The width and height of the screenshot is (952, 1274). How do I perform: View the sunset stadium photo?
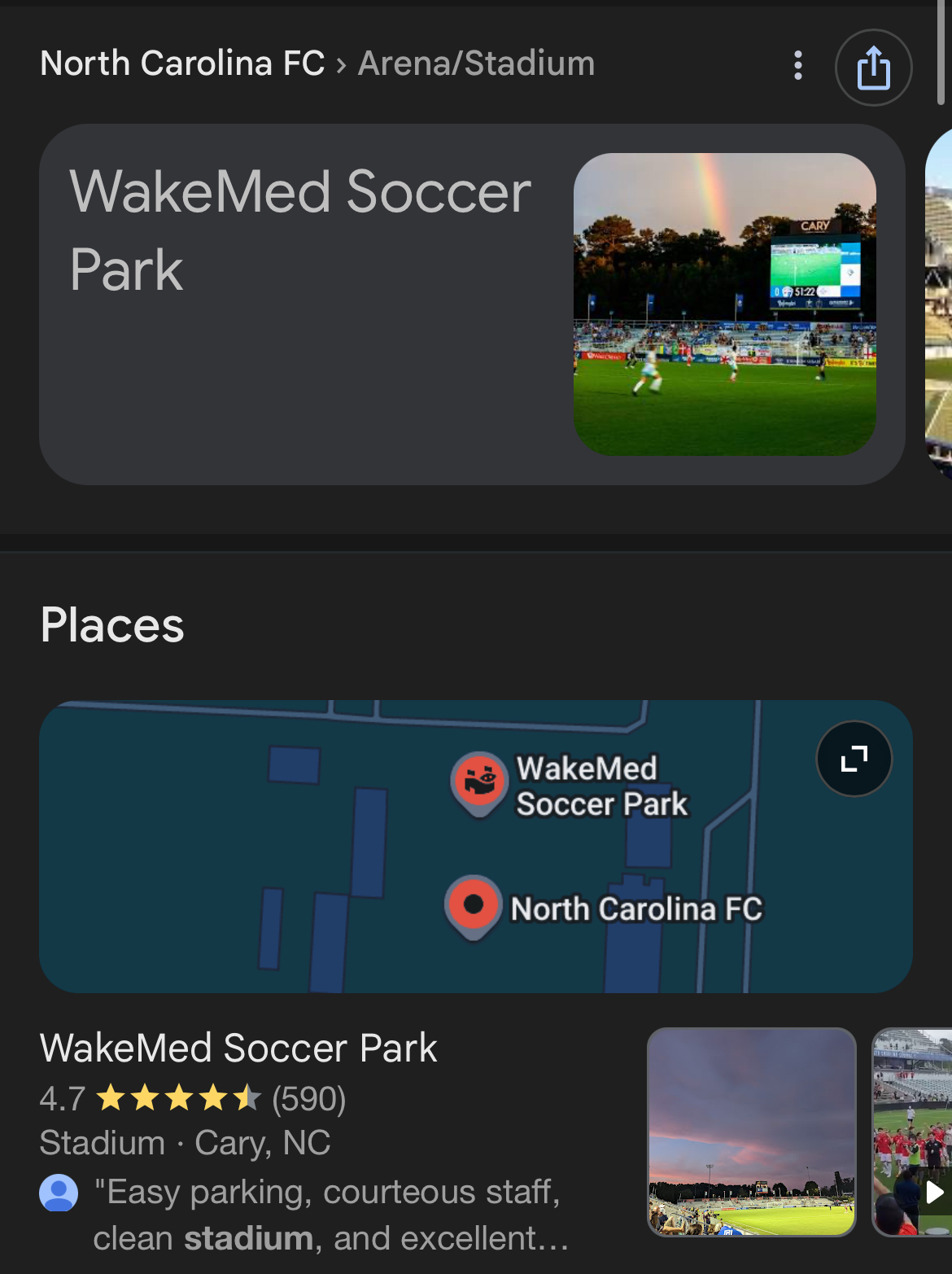(751, 1131)
